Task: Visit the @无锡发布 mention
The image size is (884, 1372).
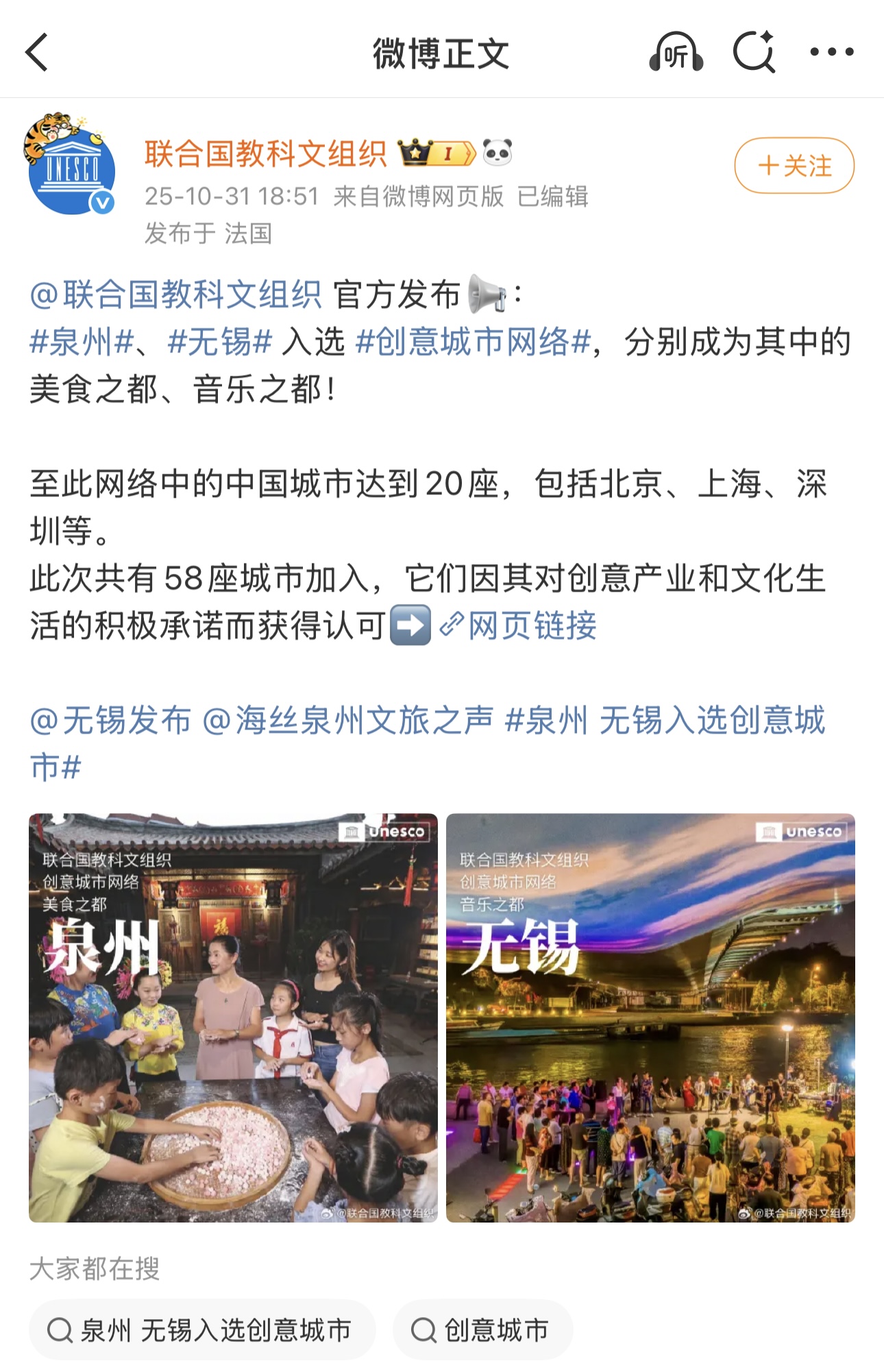Action: coord(111,721)
